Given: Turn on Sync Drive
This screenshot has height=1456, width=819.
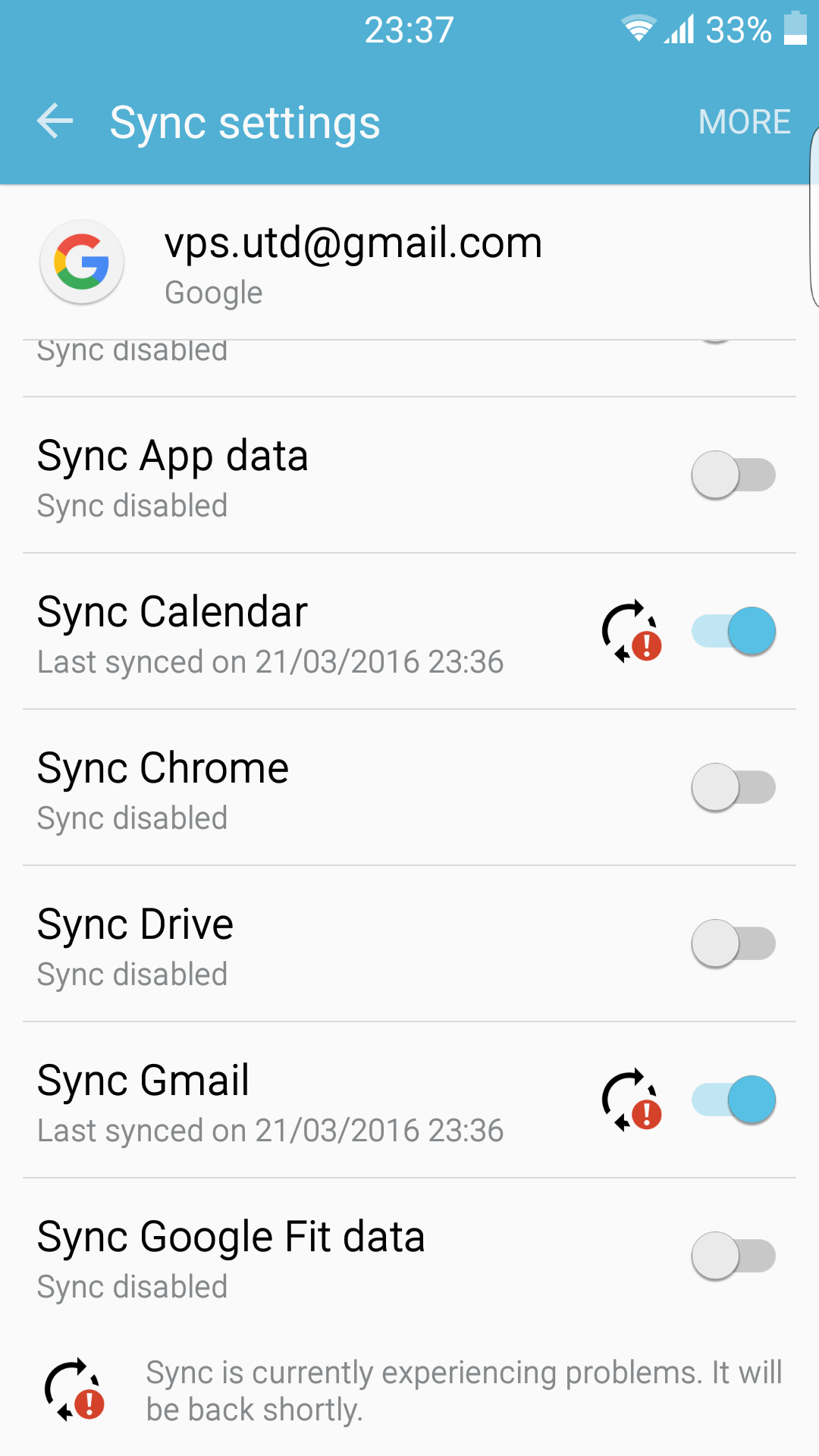Looking at the screenshot, I should [x=733, y=943].
